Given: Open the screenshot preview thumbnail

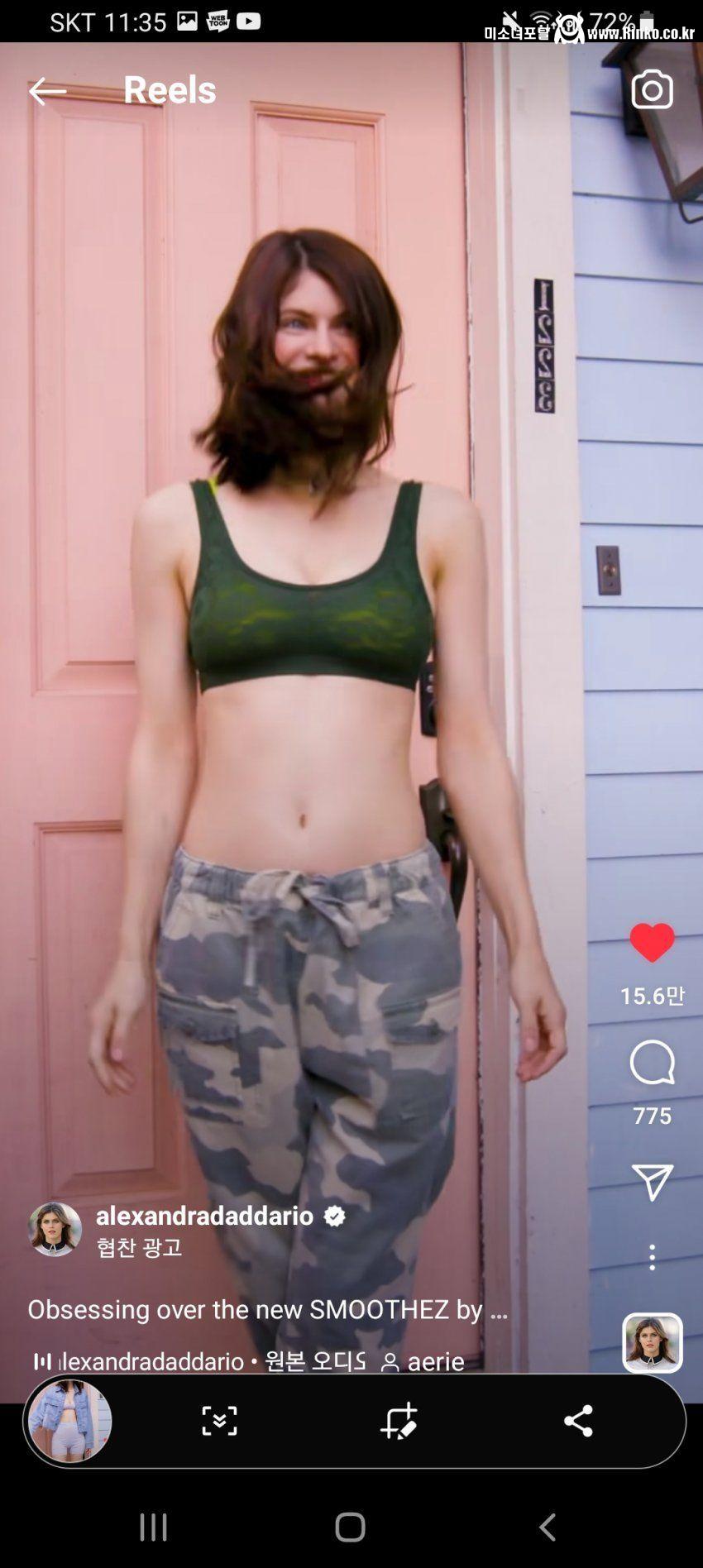Looking at the screenshot, I should pyautogui.click(x=69, y=1421).
